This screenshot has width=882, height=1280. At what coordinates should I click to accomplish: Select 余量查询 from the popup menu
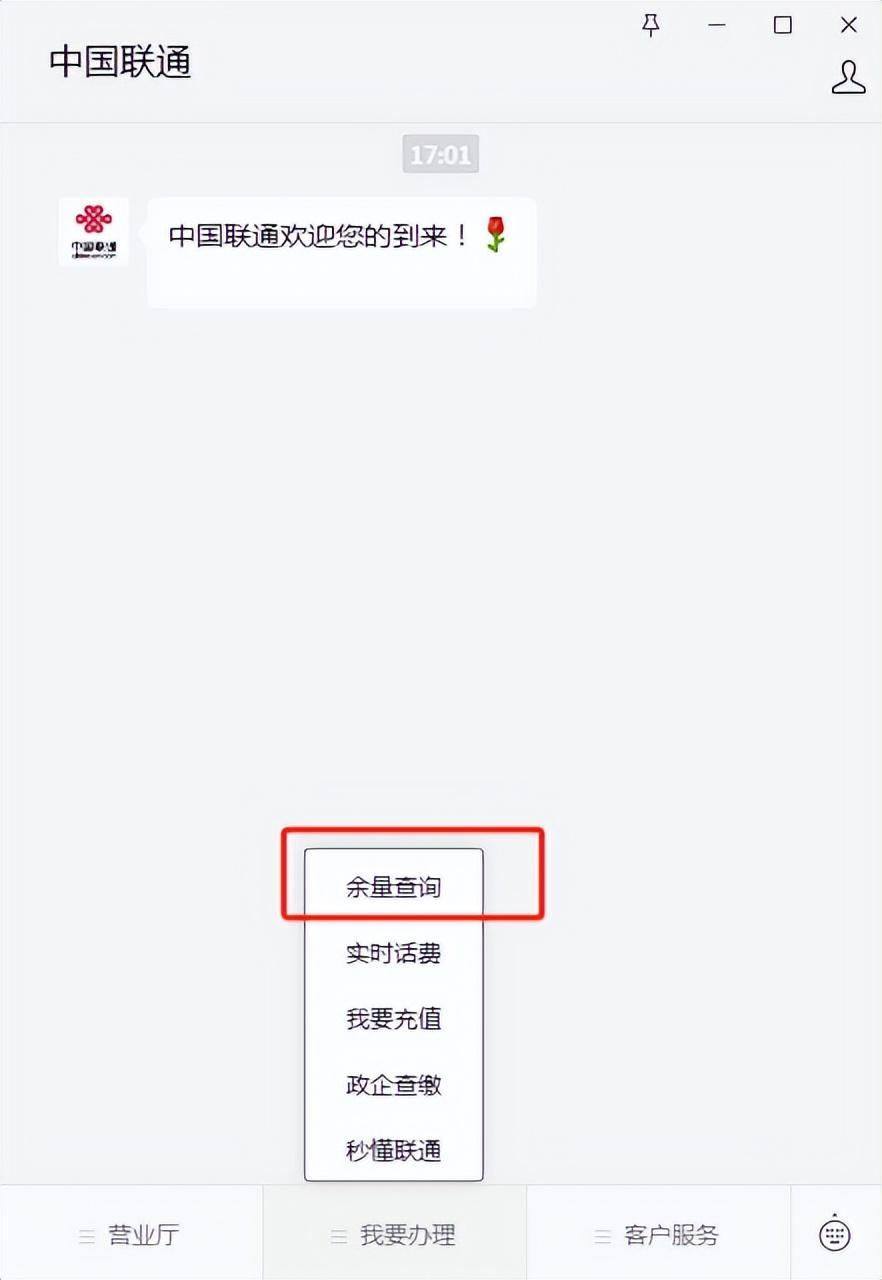pos(393,887)
